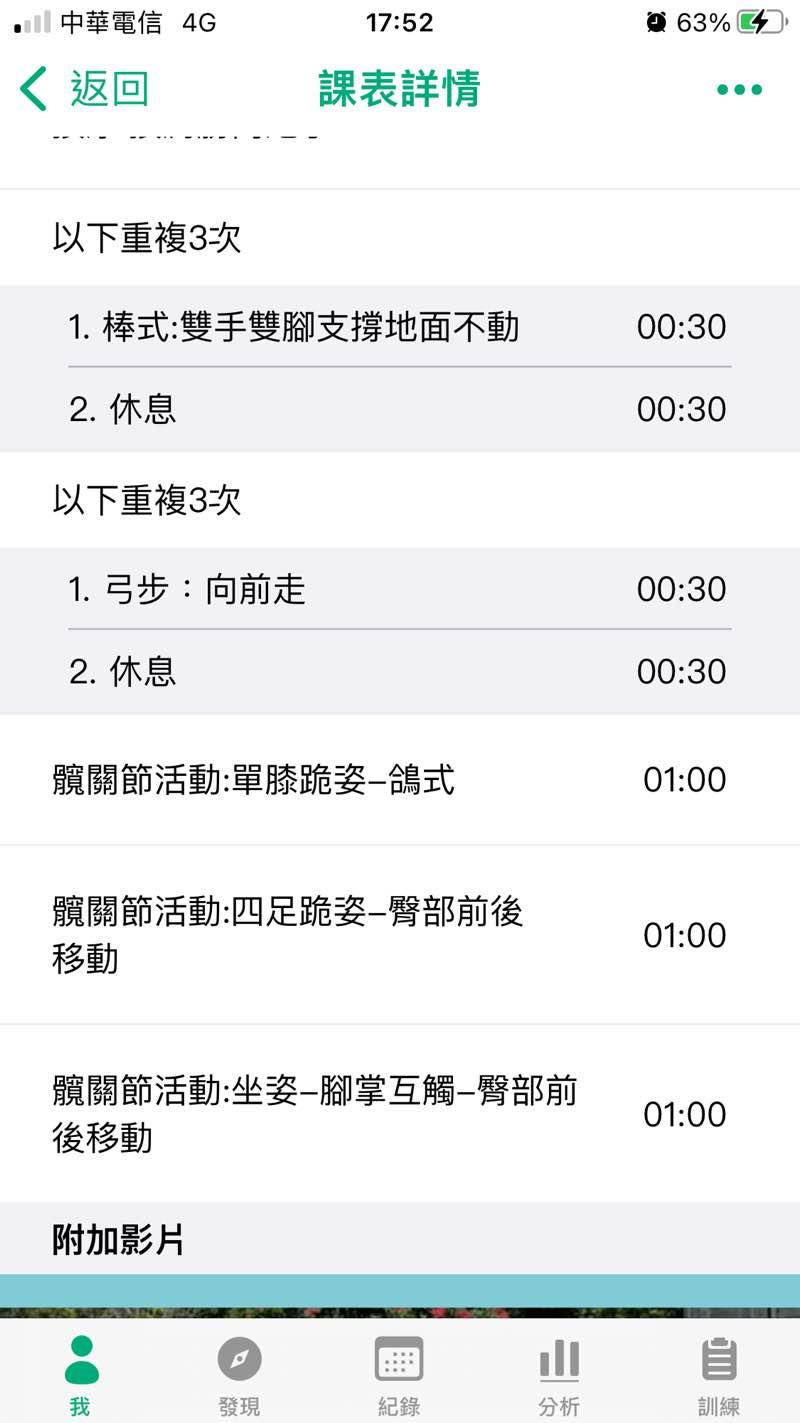Select the 訓練 tab
The width and height of the screenshot is (800, 1423).
[x=718, y=1375]
